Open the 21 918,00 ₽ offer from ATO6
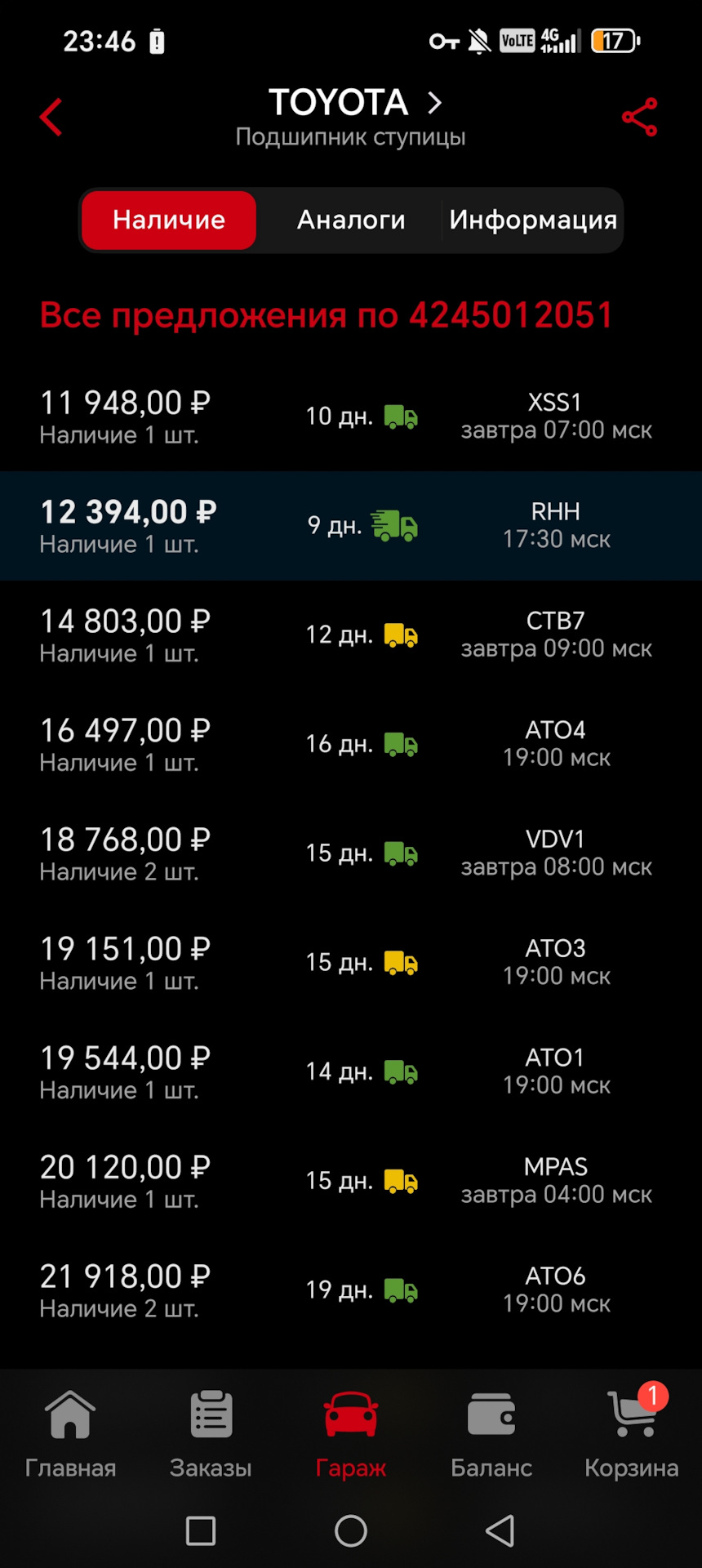 pos(351,1290)
